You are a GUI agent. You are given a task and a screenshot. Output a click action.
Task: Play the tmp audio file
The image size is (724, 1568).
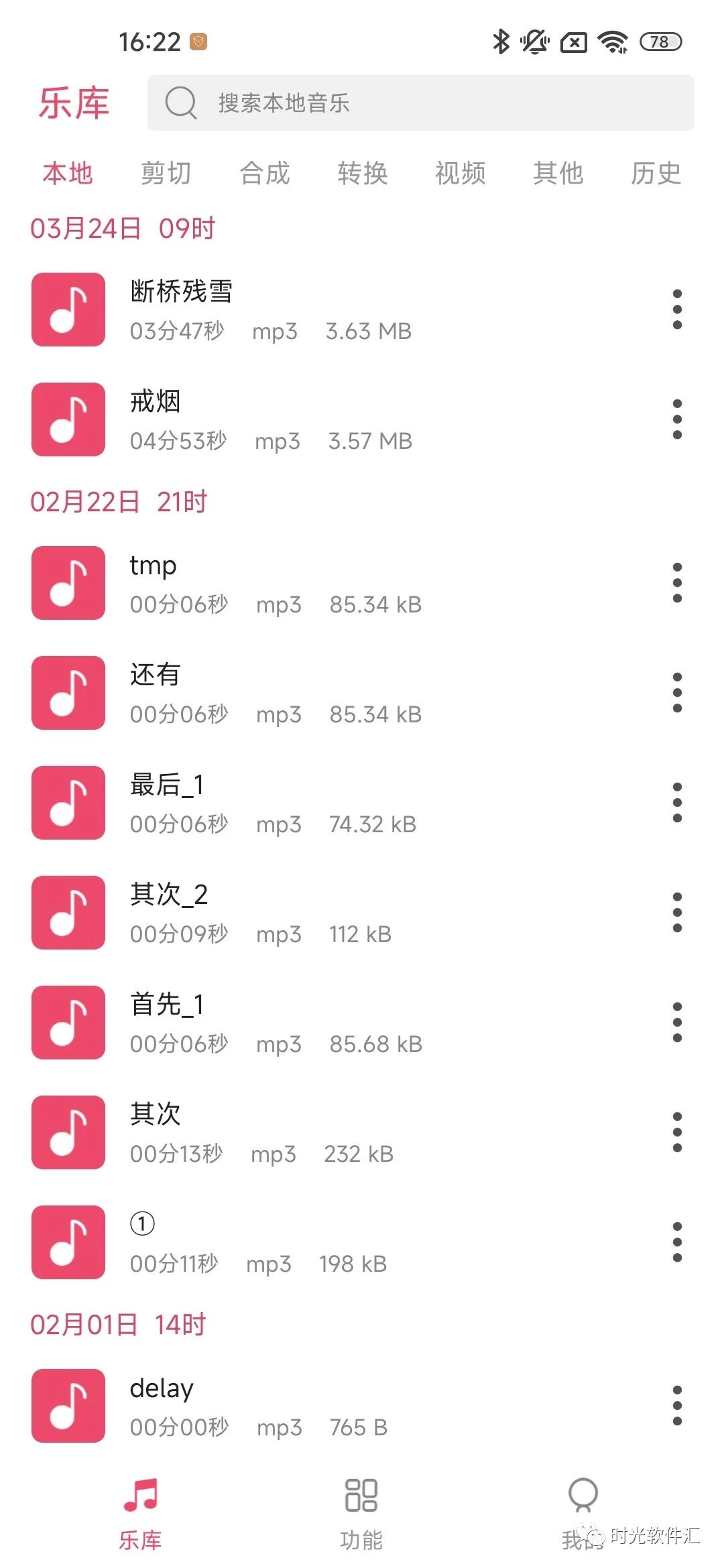(x=268, y=583)
